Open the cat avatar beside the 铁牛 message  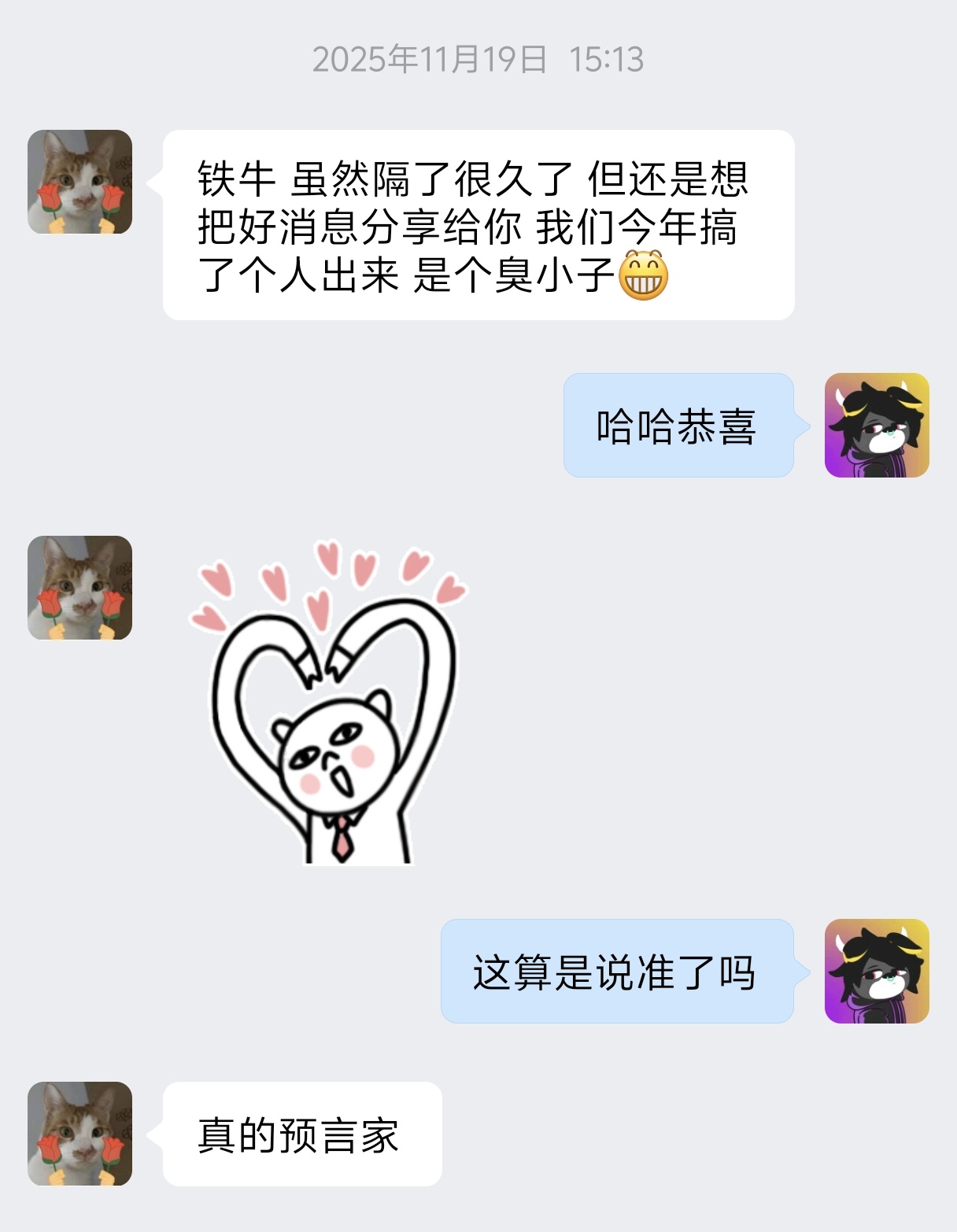click(x=79, y=182)
